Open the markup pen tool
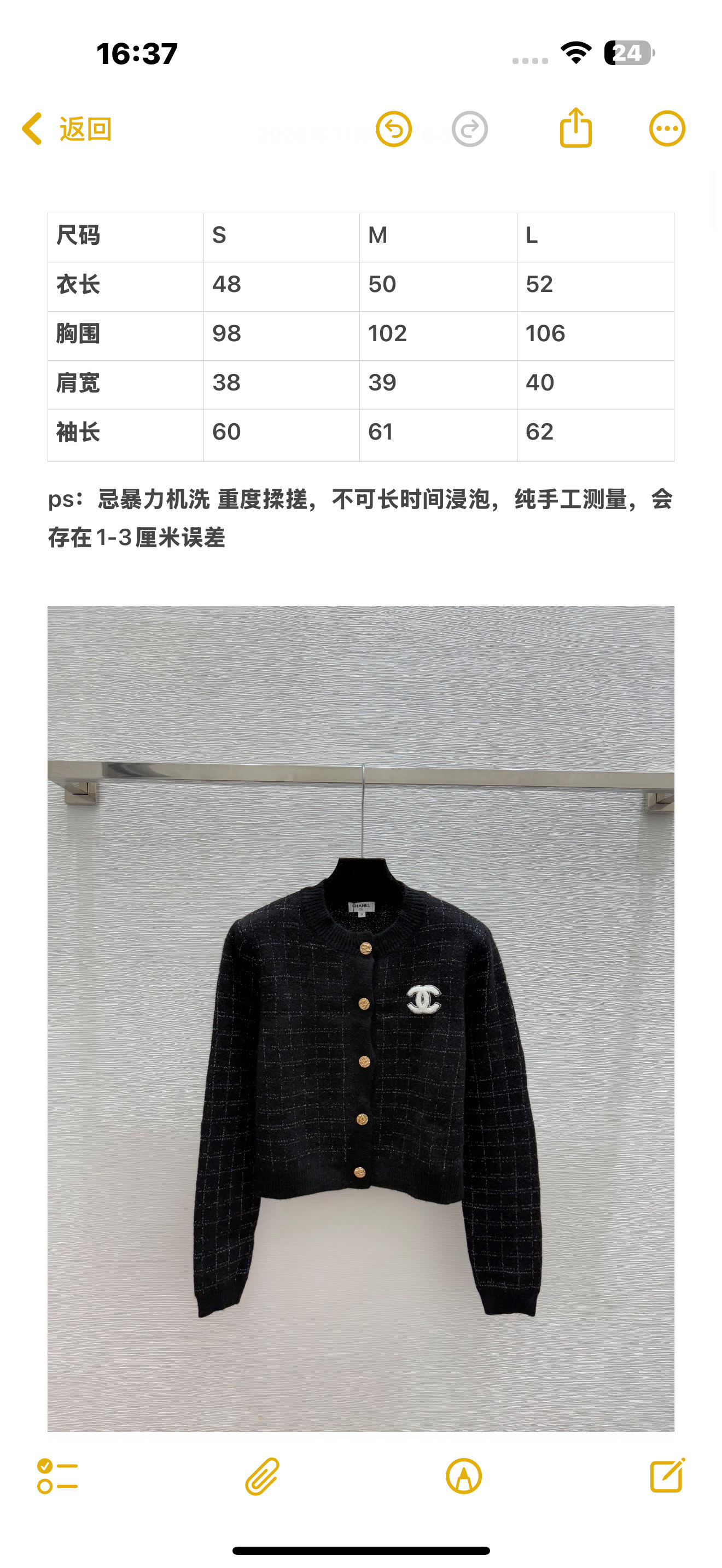The height and width of the screenshot is (1568, 722). [x=464, y=1476]
